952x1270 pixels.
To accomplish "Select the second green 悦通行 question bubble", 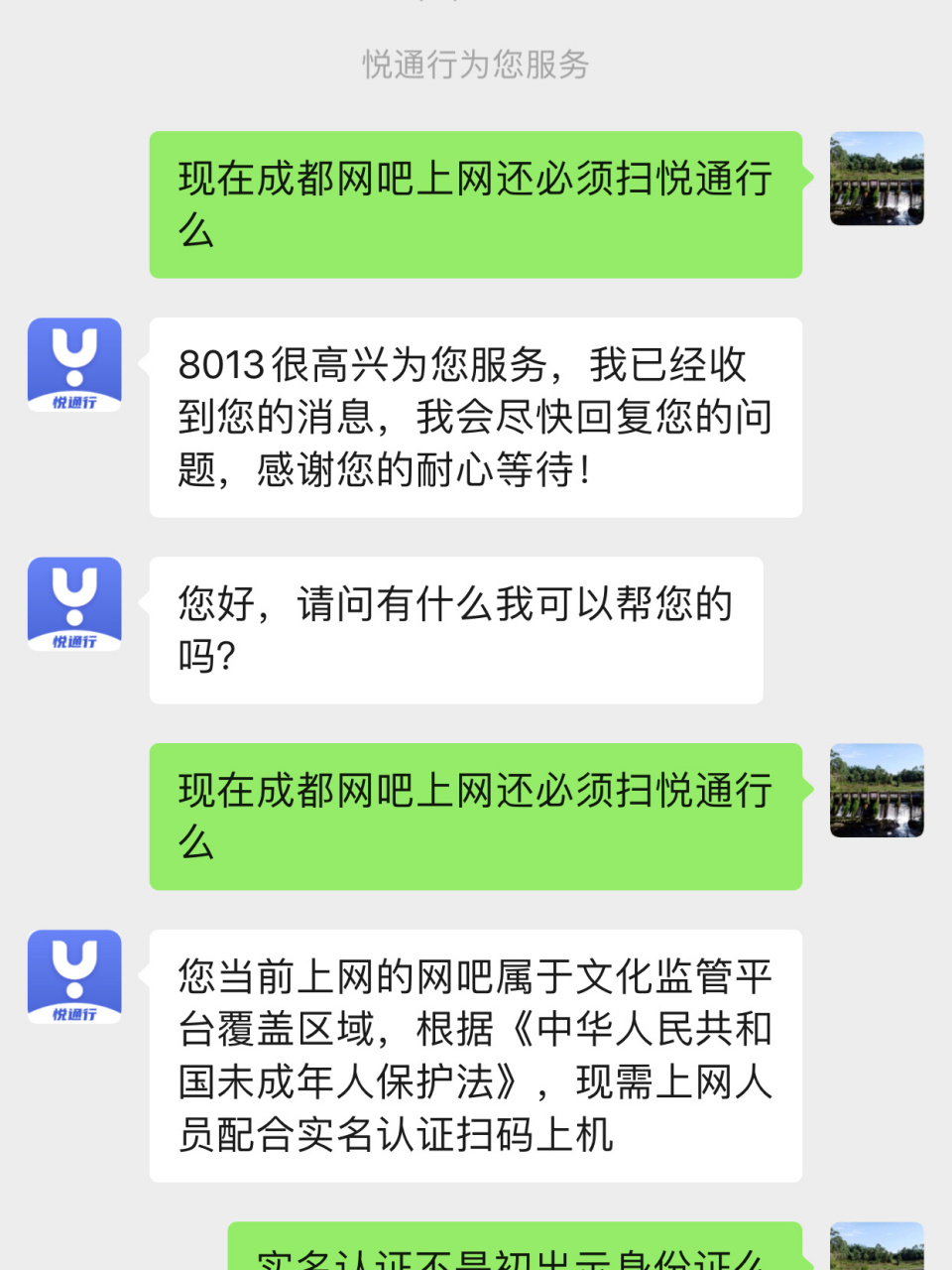I will (476, 816).
